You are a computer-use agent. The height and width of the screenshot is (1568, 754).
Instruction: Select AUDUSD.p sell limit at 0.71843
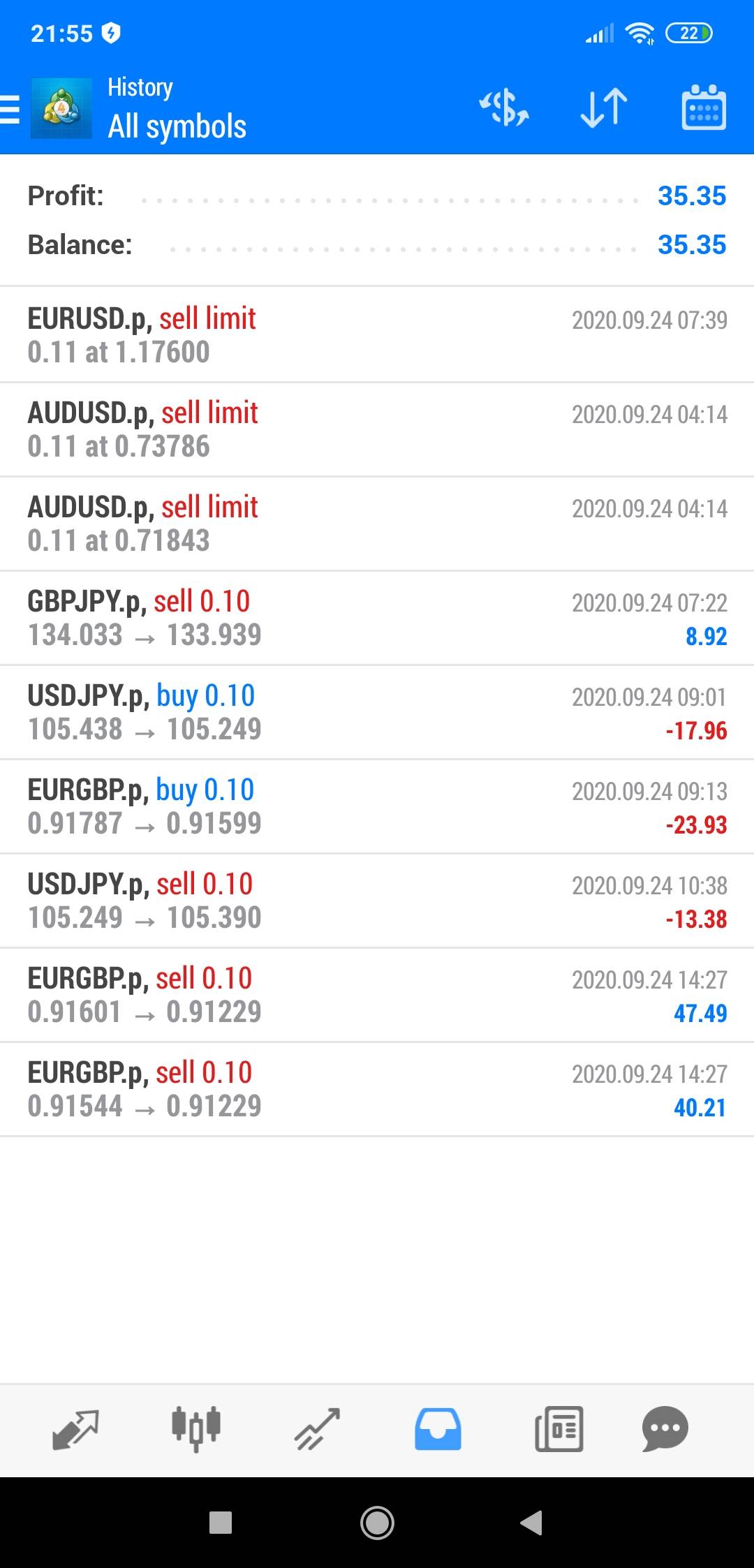pos(377,524)
